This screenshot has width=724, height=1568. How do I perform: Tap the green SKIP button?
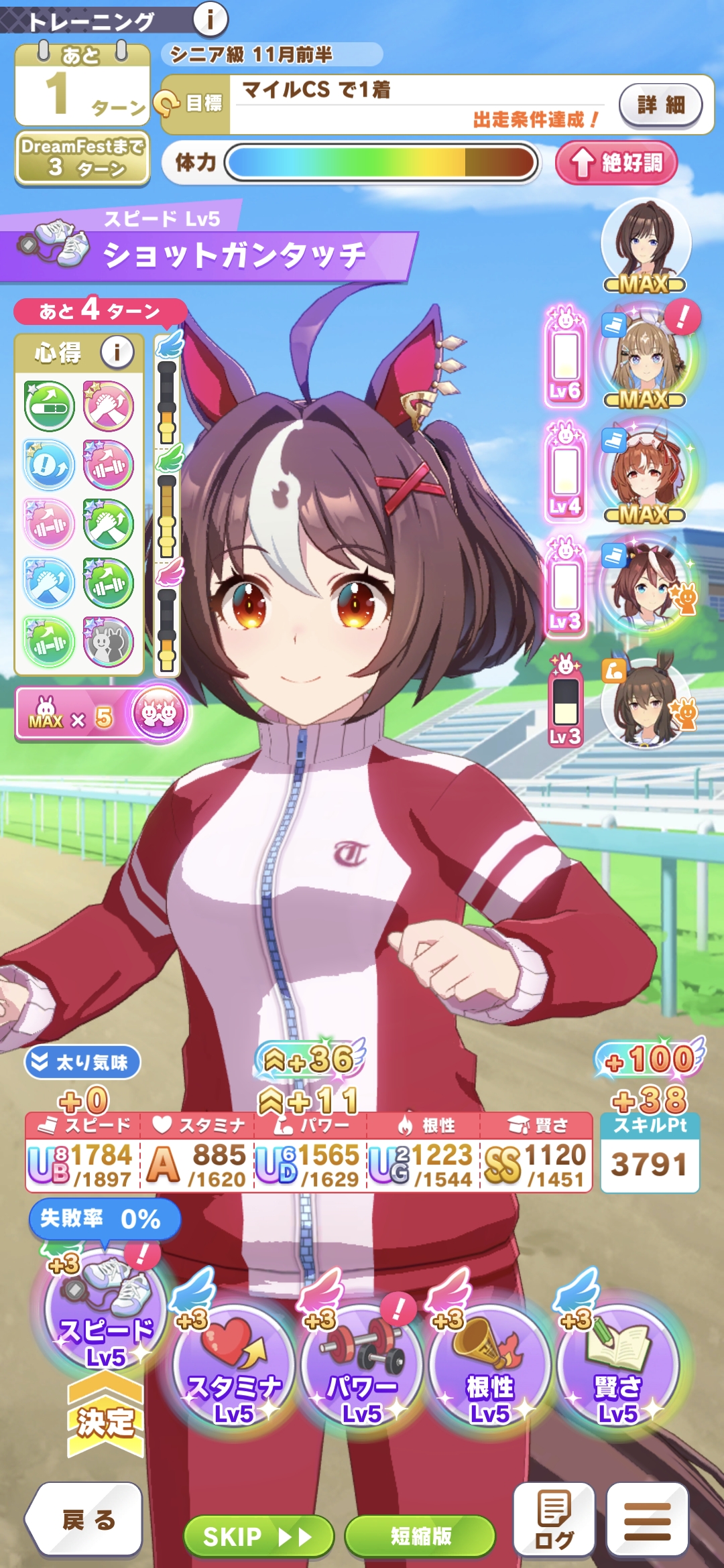click(x=259, y=1536)
